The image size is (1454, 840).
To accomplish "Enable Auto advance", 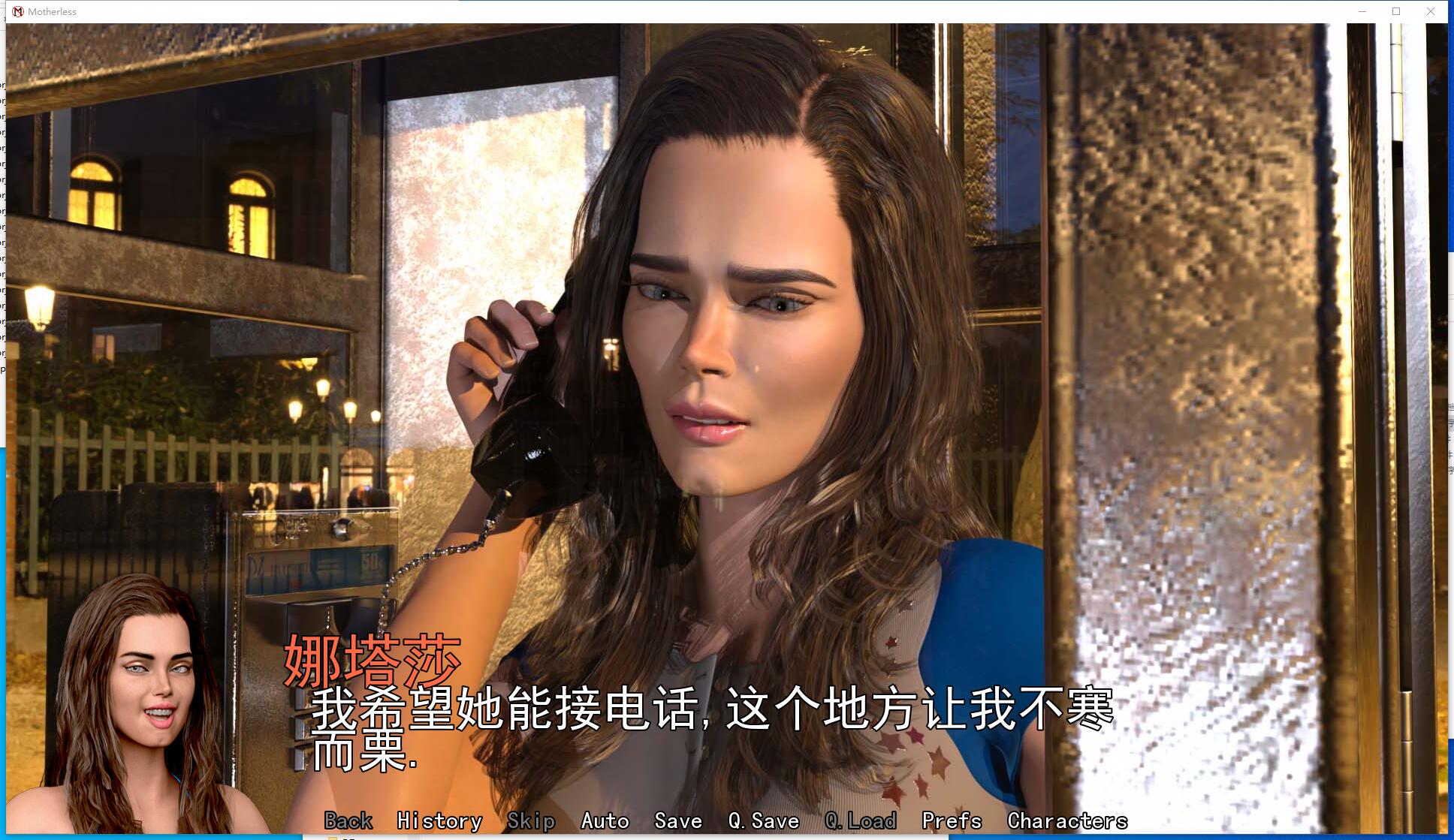I will 605,820.
